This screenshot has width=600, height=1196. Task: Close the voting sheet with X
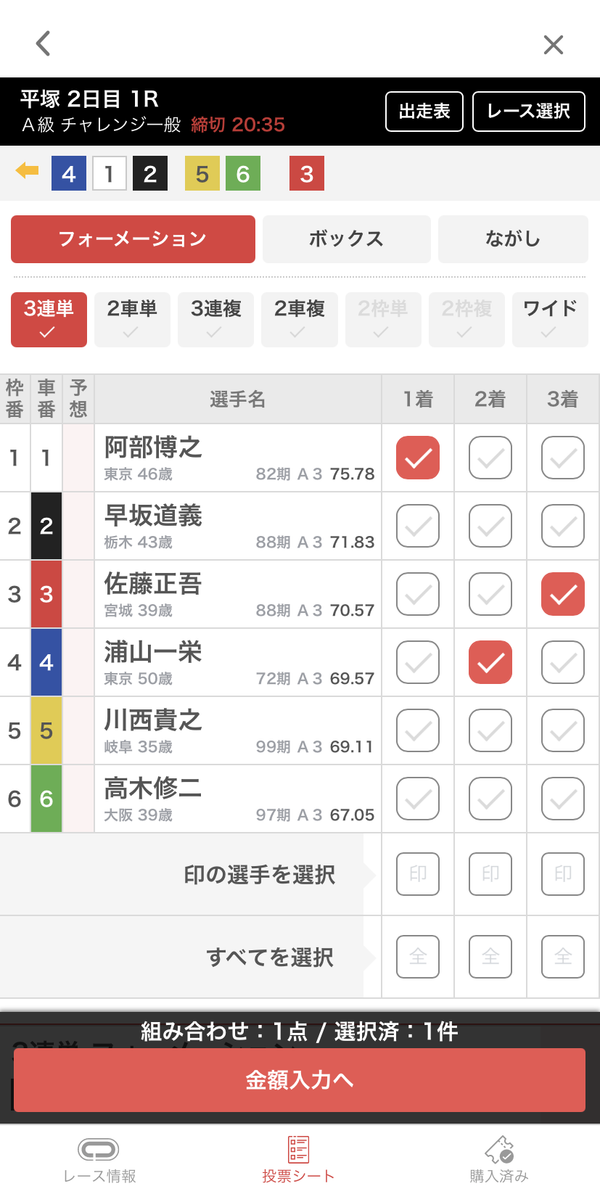coord(553,45)
